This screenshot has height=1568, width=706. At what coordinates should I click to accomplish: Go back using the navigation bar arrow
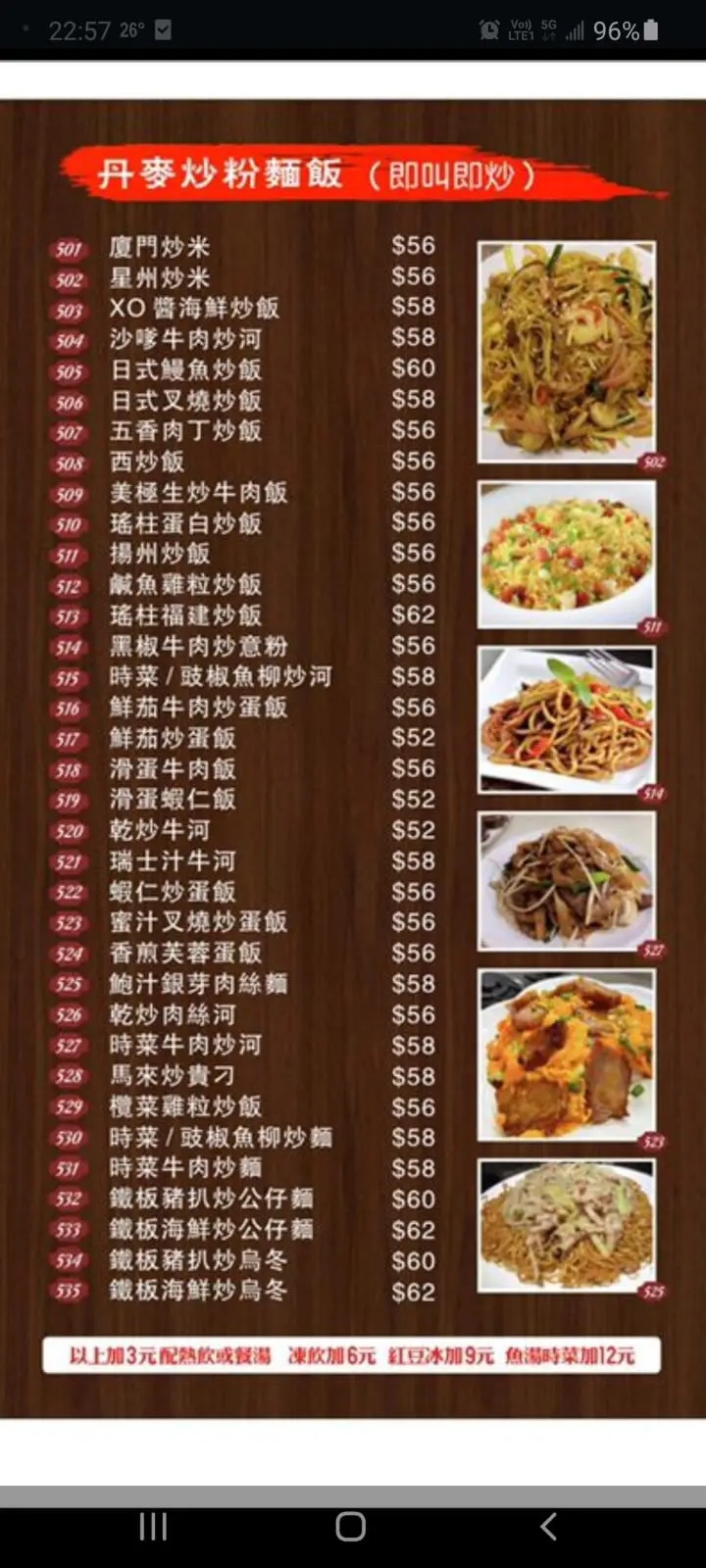[549, 1526]
